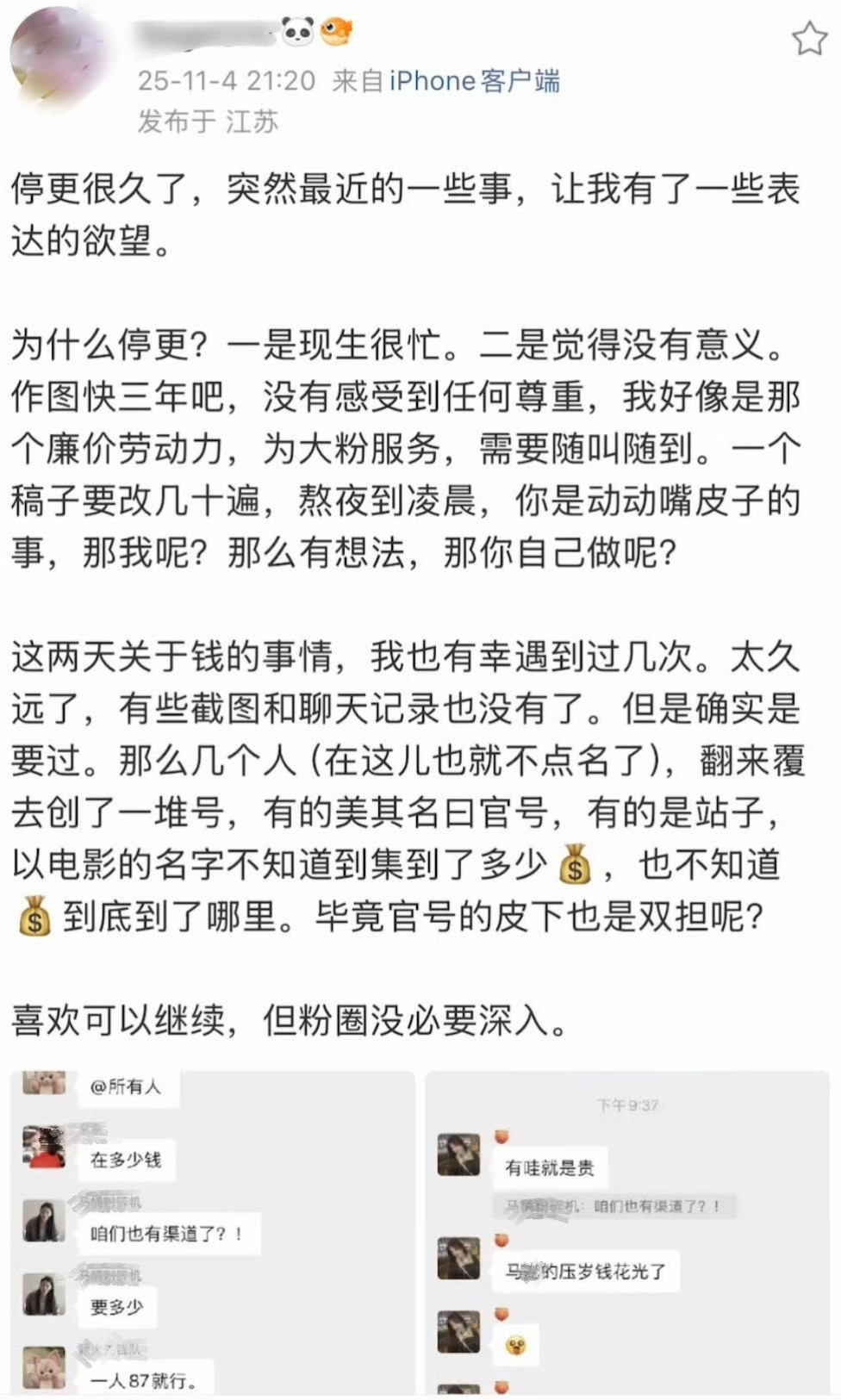Open the right chat screenshot
The height and width of the screenshot is (1400, 841).
pos(629,1232)
